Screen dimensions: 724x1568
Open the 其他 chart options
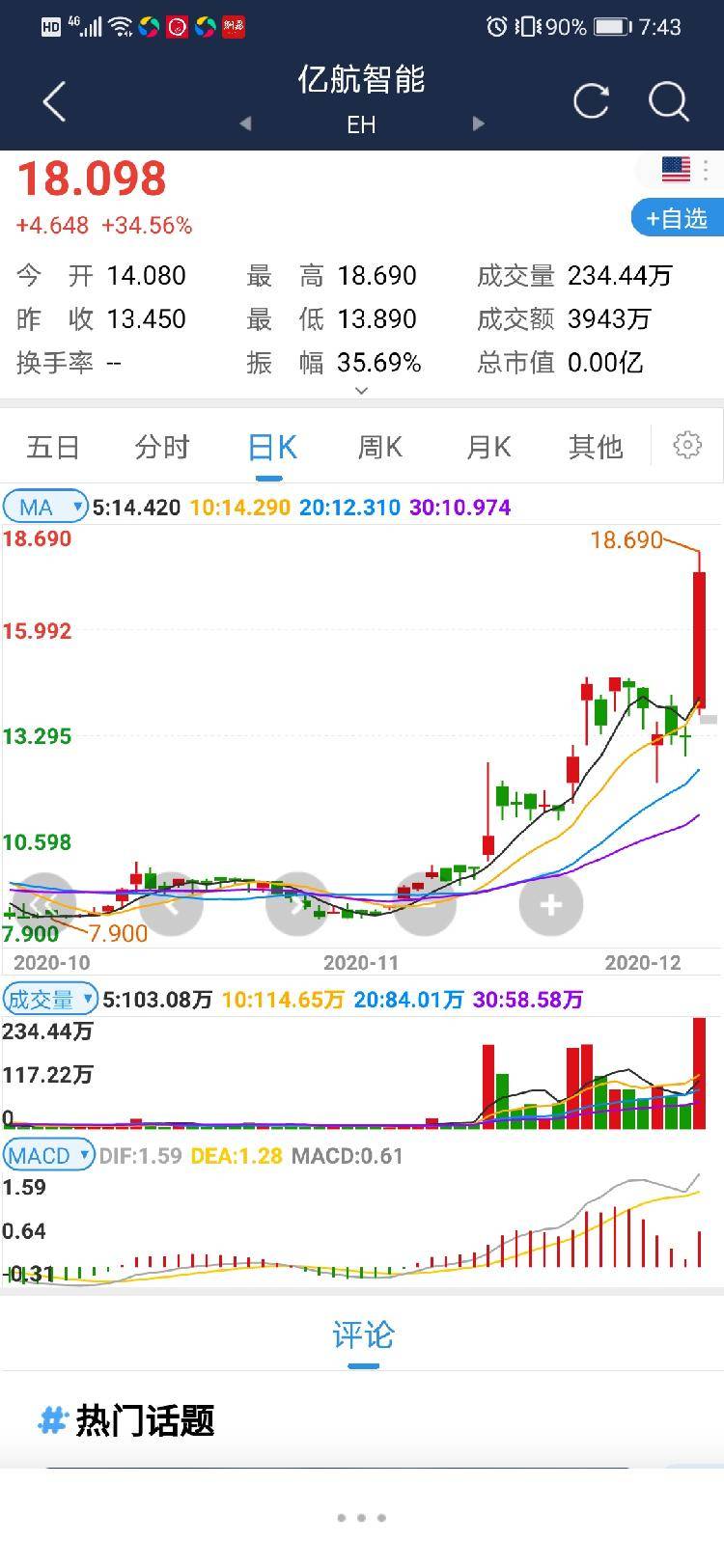pos(596,447)
